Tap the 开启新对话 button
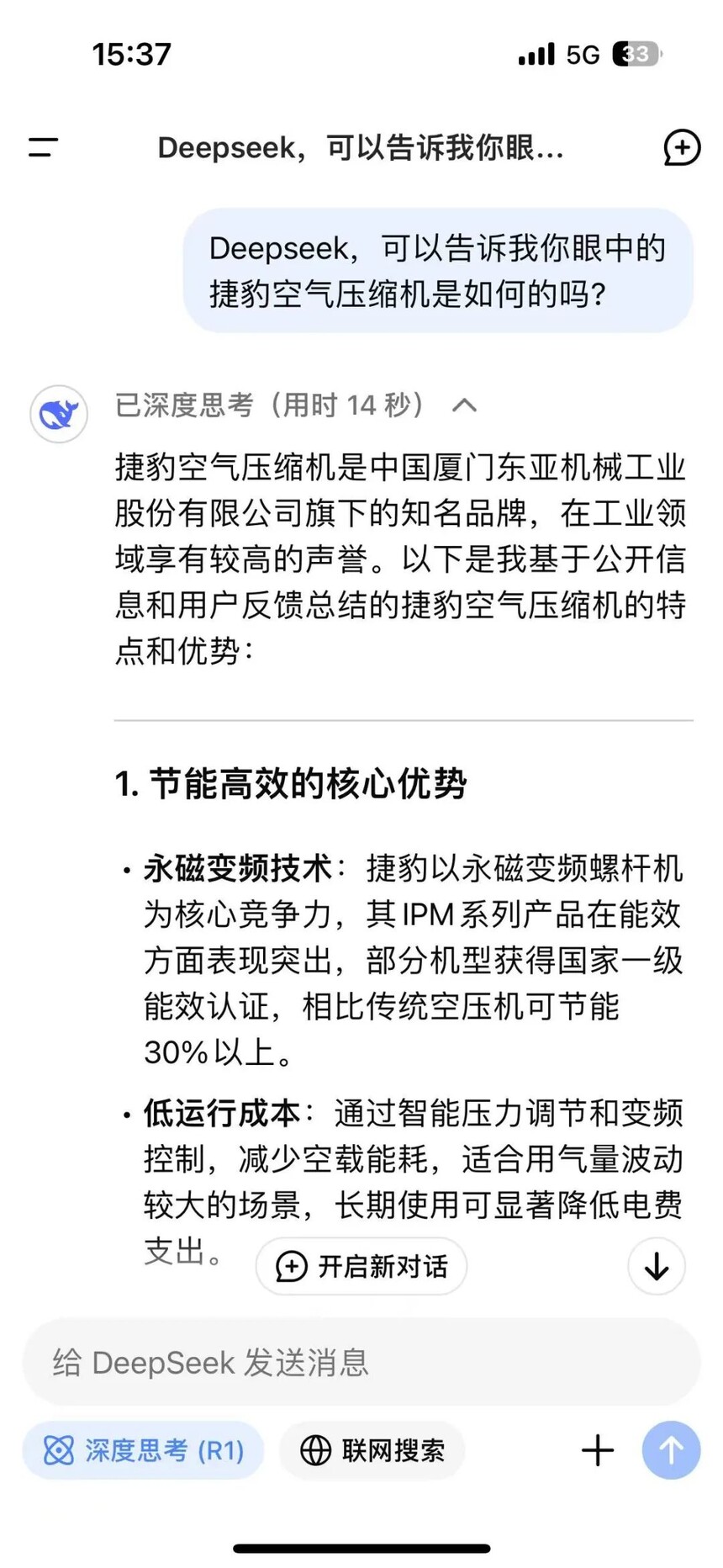This screenshot has width=723, height=1568. point(361,1266)
